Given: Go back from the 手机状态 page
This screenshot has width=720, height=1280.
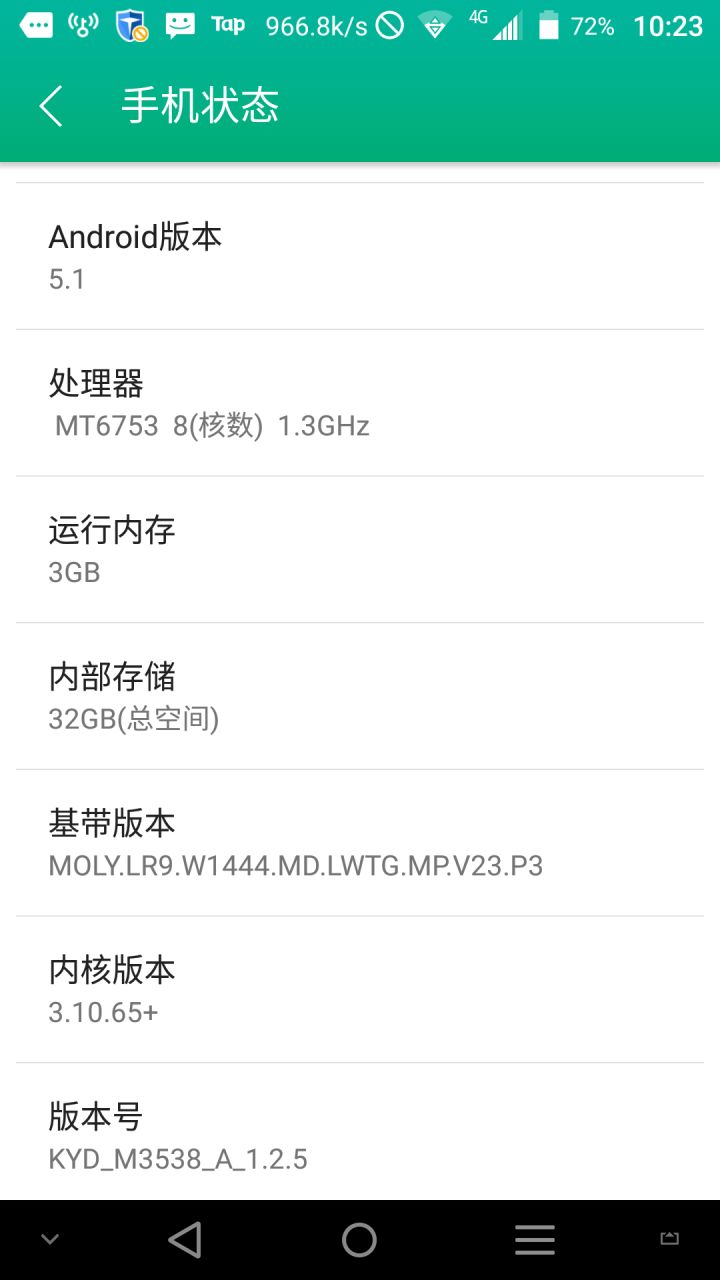Looking at the screenshot, I should [51, 106].
